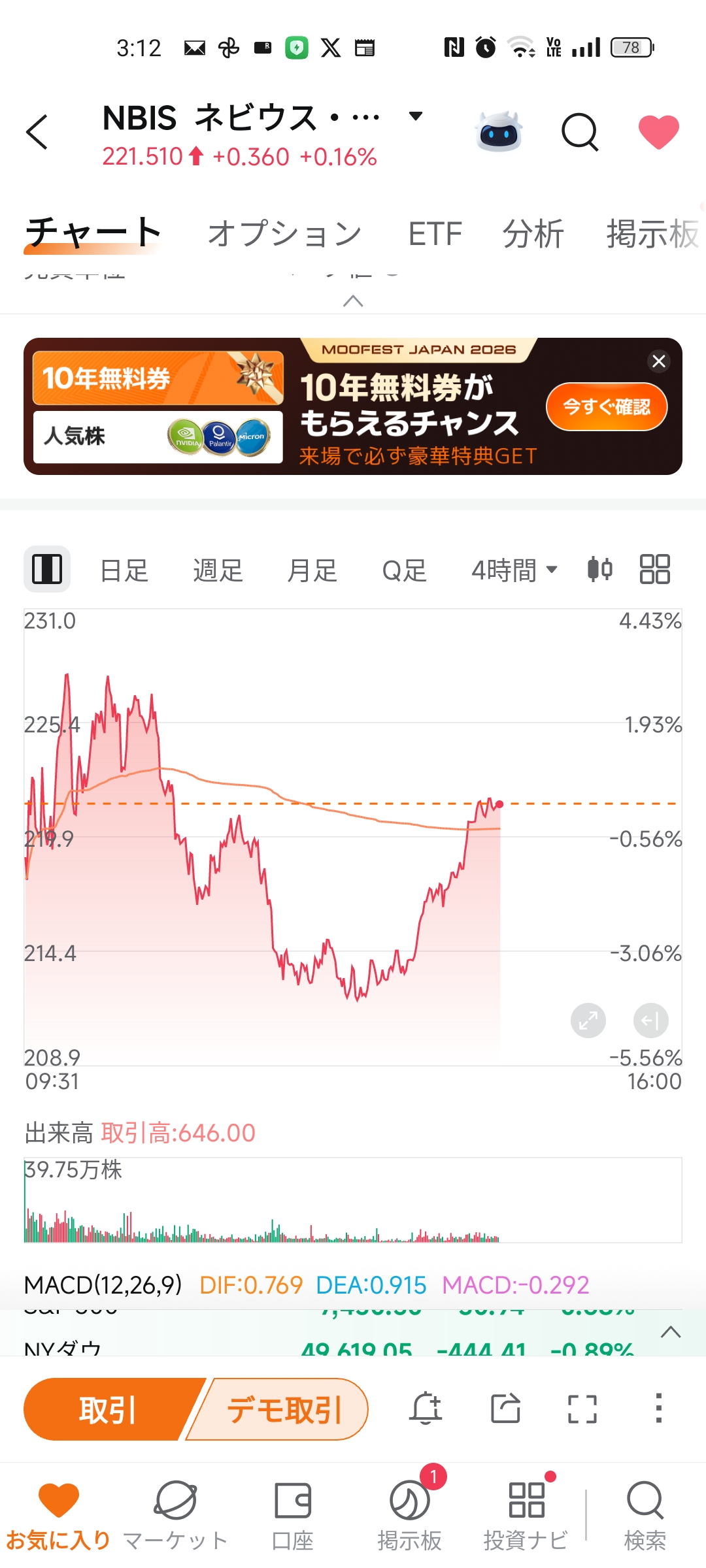Open the three-dot overflow menu
Screen dimensions: 706x1568
click(x=659, y=1408)
